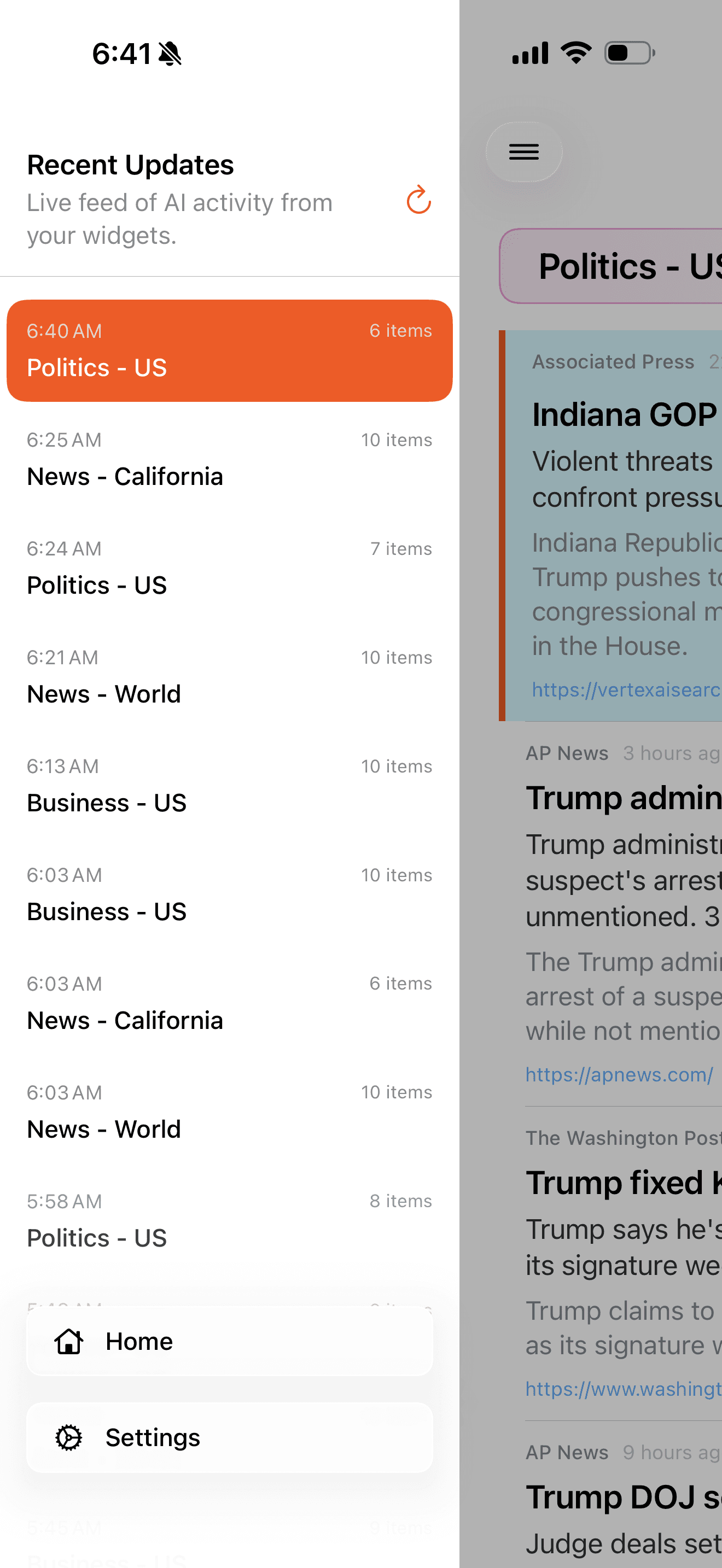Tap the muted notifications bell icon

(x=169, y=54)
